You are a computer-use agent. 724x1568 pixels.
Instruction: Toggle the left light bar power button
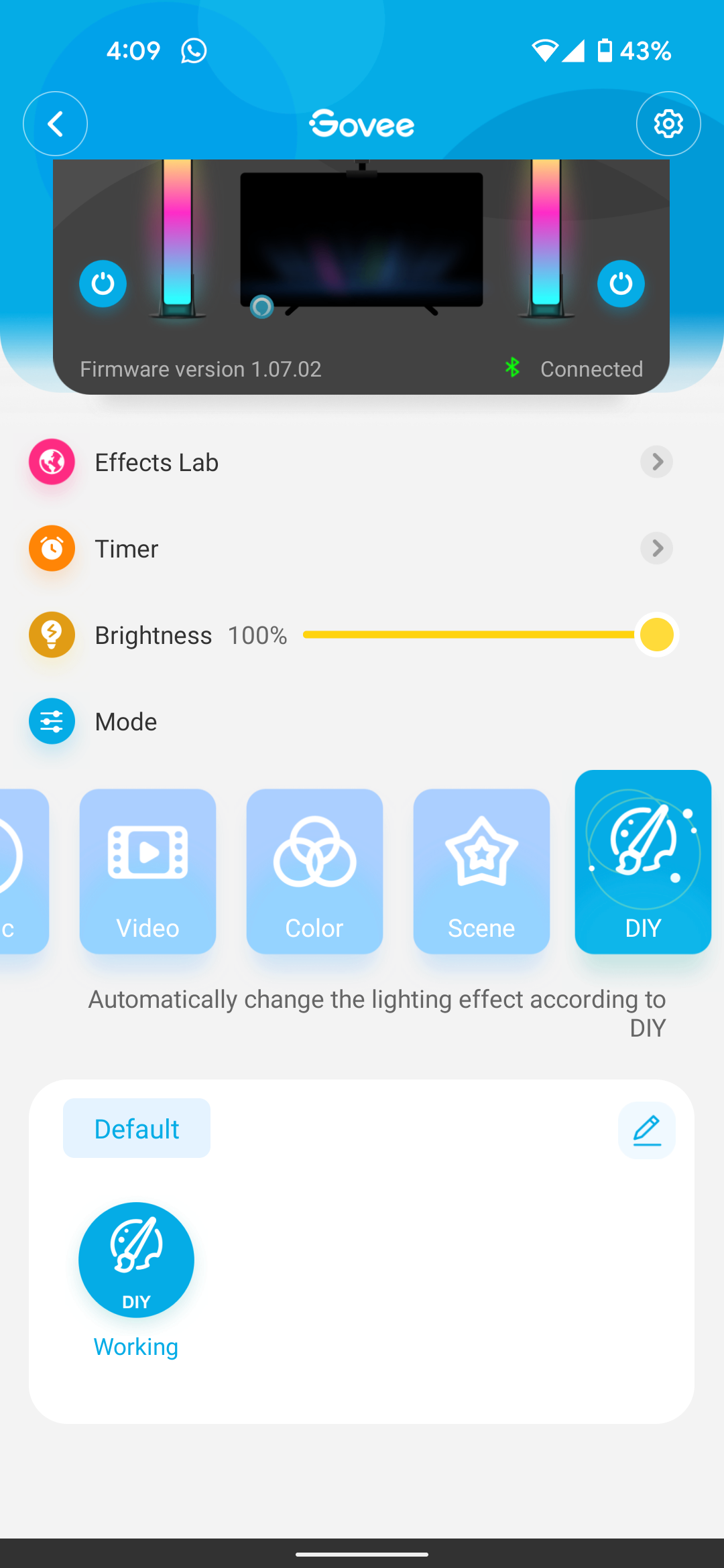coord(103,283)
